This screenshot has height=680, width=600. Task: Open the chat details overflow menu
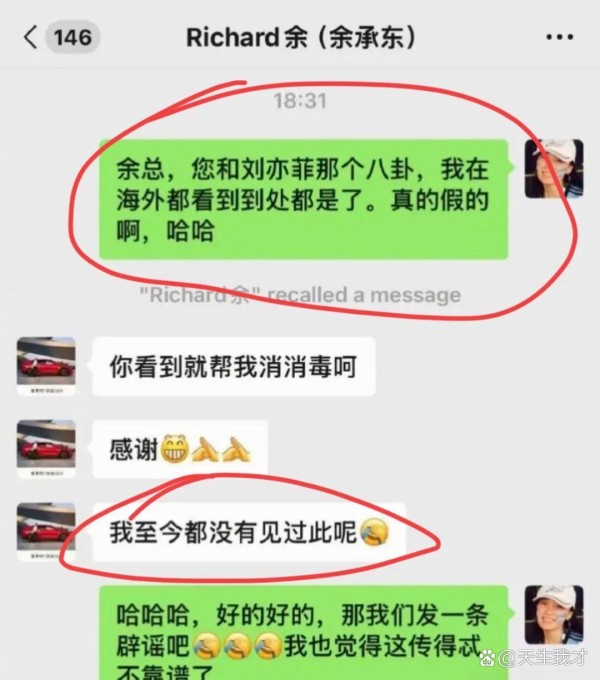pos(559,38)
